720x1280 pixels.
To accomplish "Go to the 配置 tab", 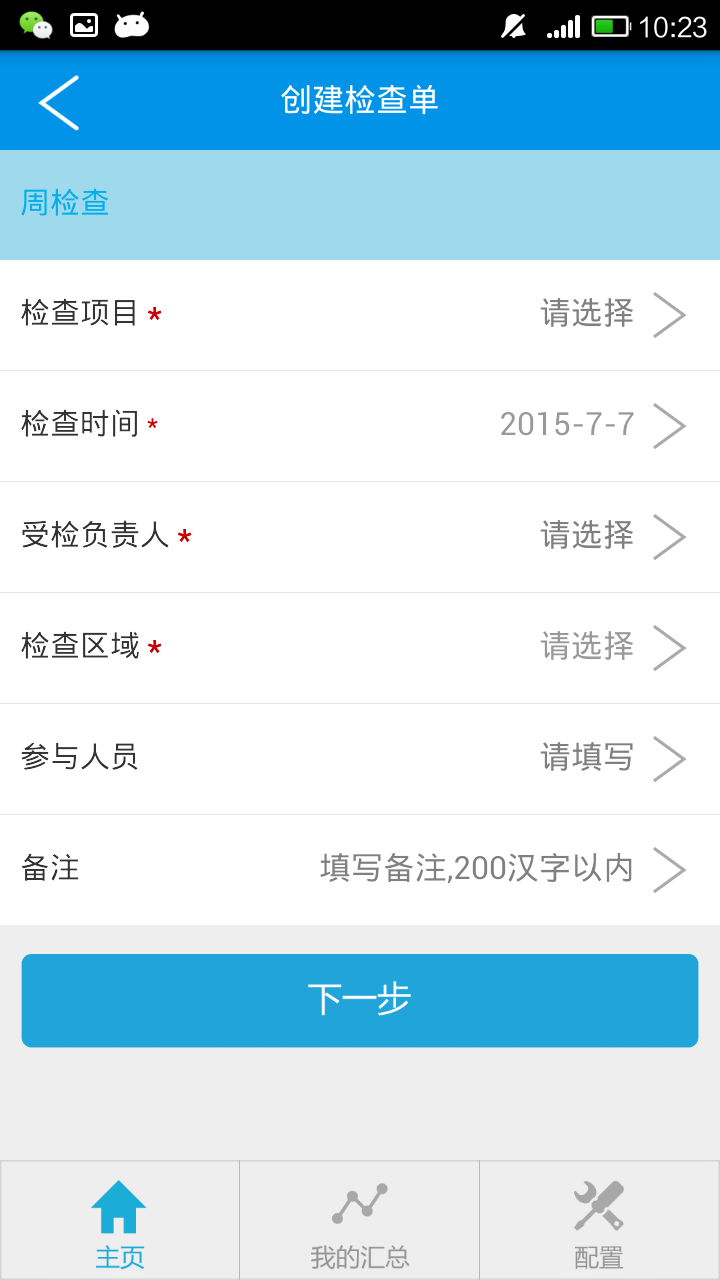I will point(599,1221).
